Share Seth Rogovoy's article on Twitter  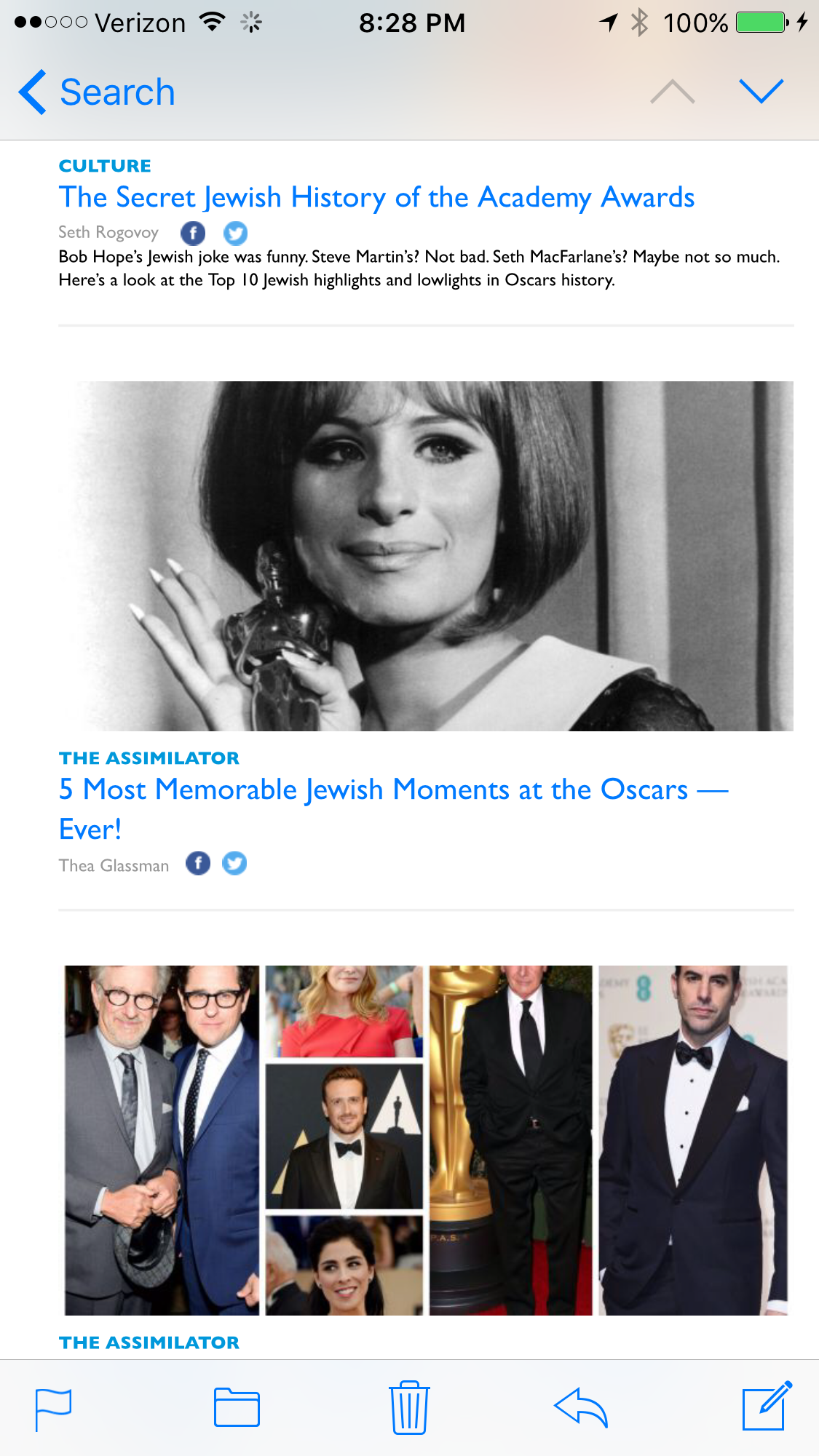(235, 233)
